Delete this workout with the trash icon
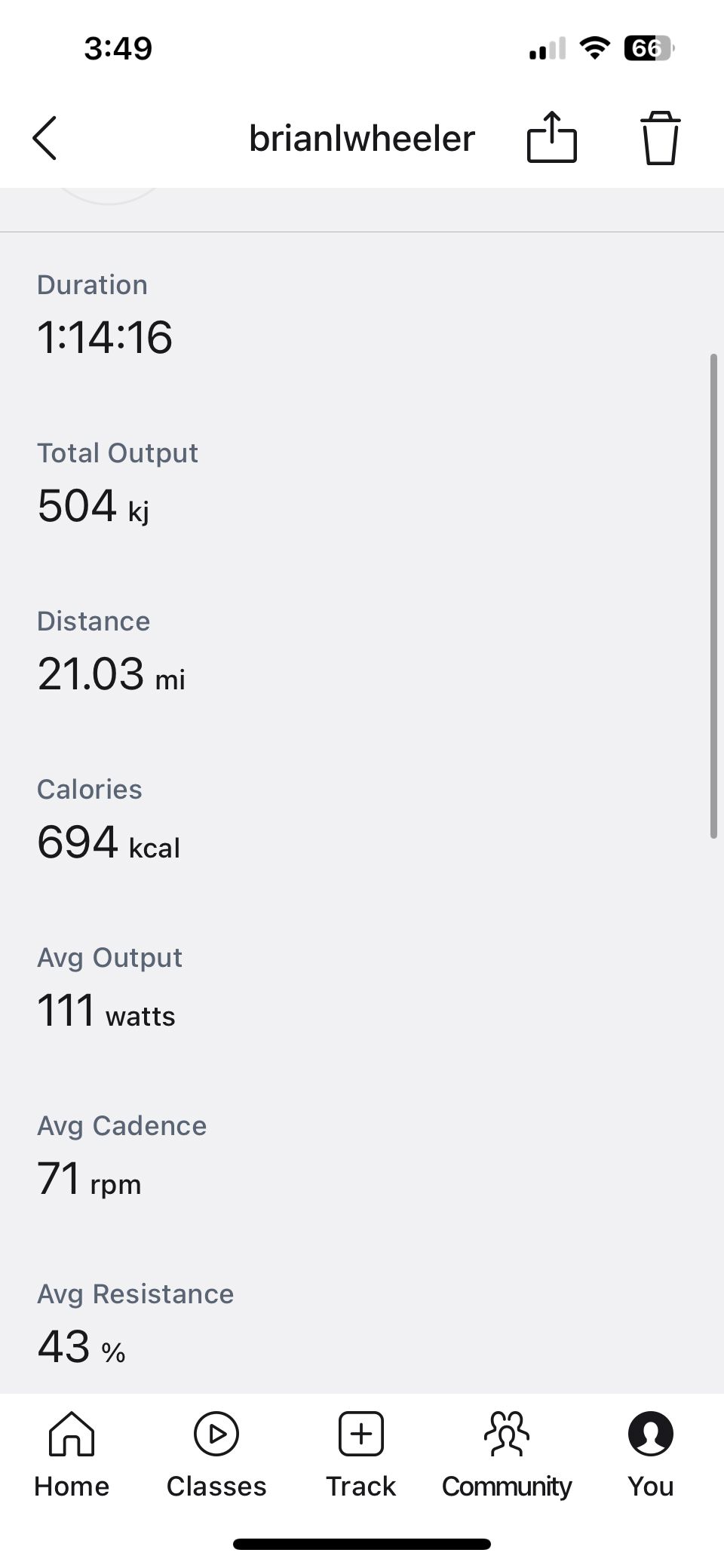 660,138
